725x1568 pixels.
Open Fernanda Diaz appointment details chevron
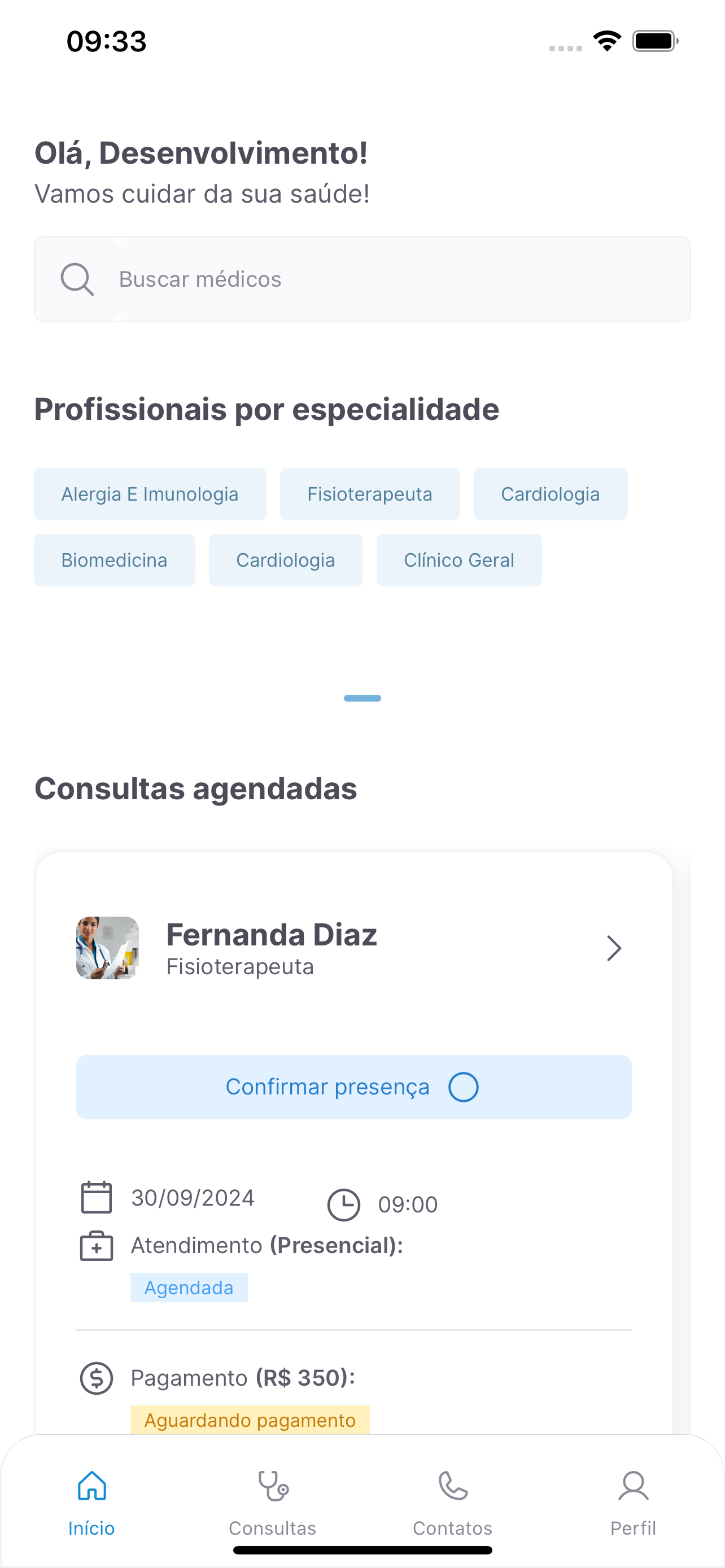(x=614, y=948)
